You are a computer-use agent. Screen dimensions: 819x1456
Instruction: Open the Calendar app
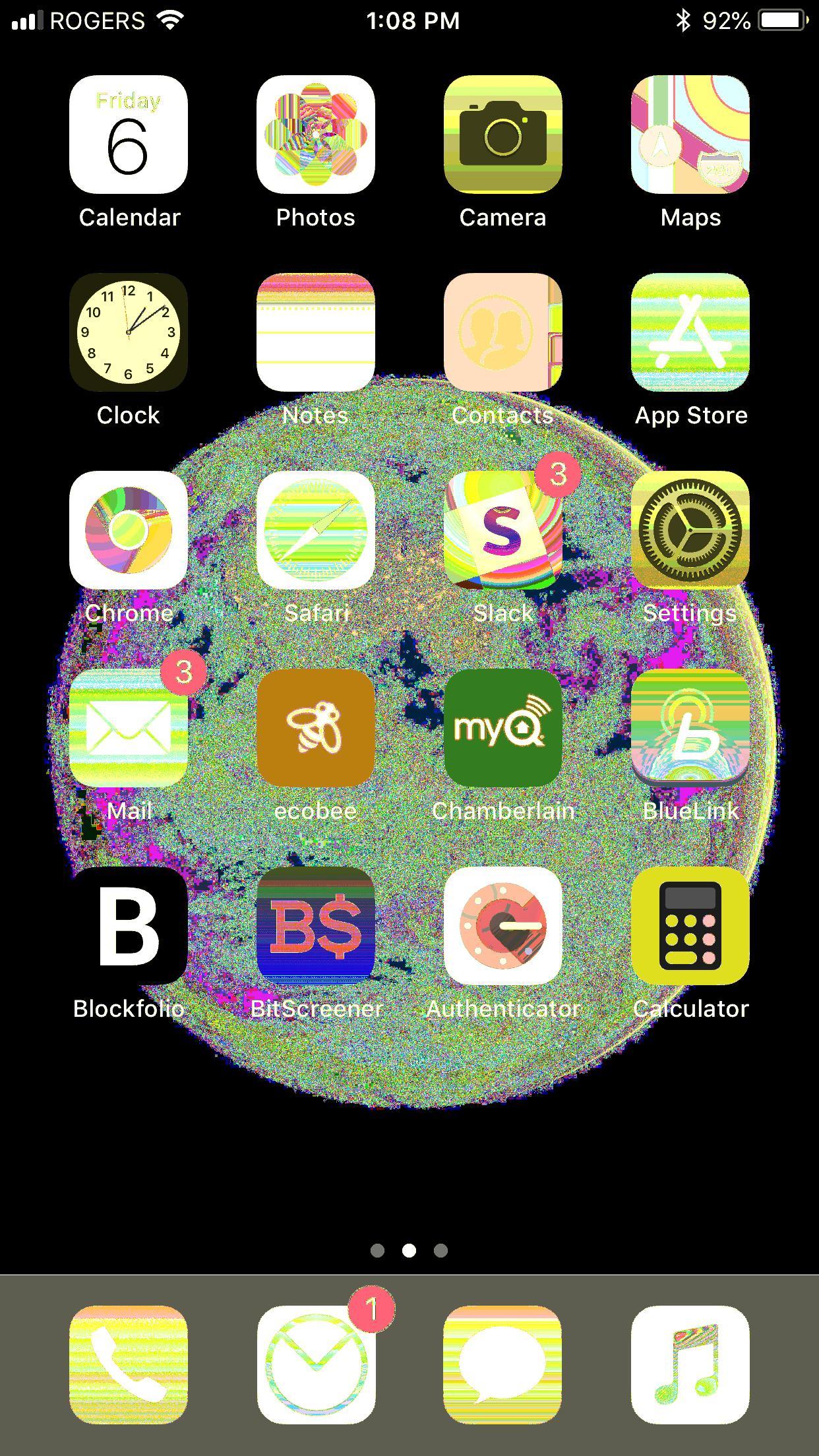(129, 135)
